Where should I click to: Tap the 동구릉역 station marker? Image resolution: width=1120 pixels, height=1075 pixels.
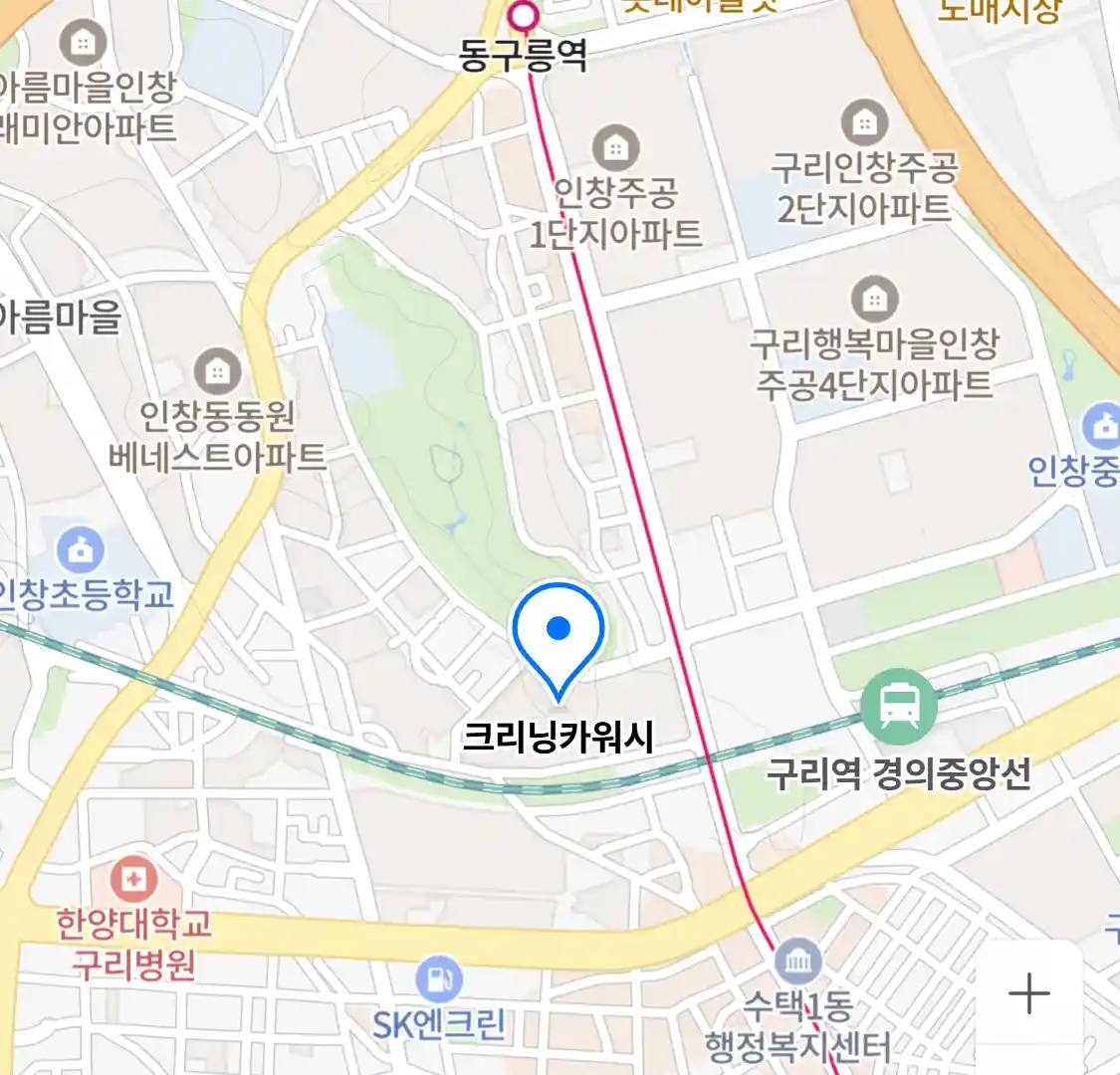[524, 15]
